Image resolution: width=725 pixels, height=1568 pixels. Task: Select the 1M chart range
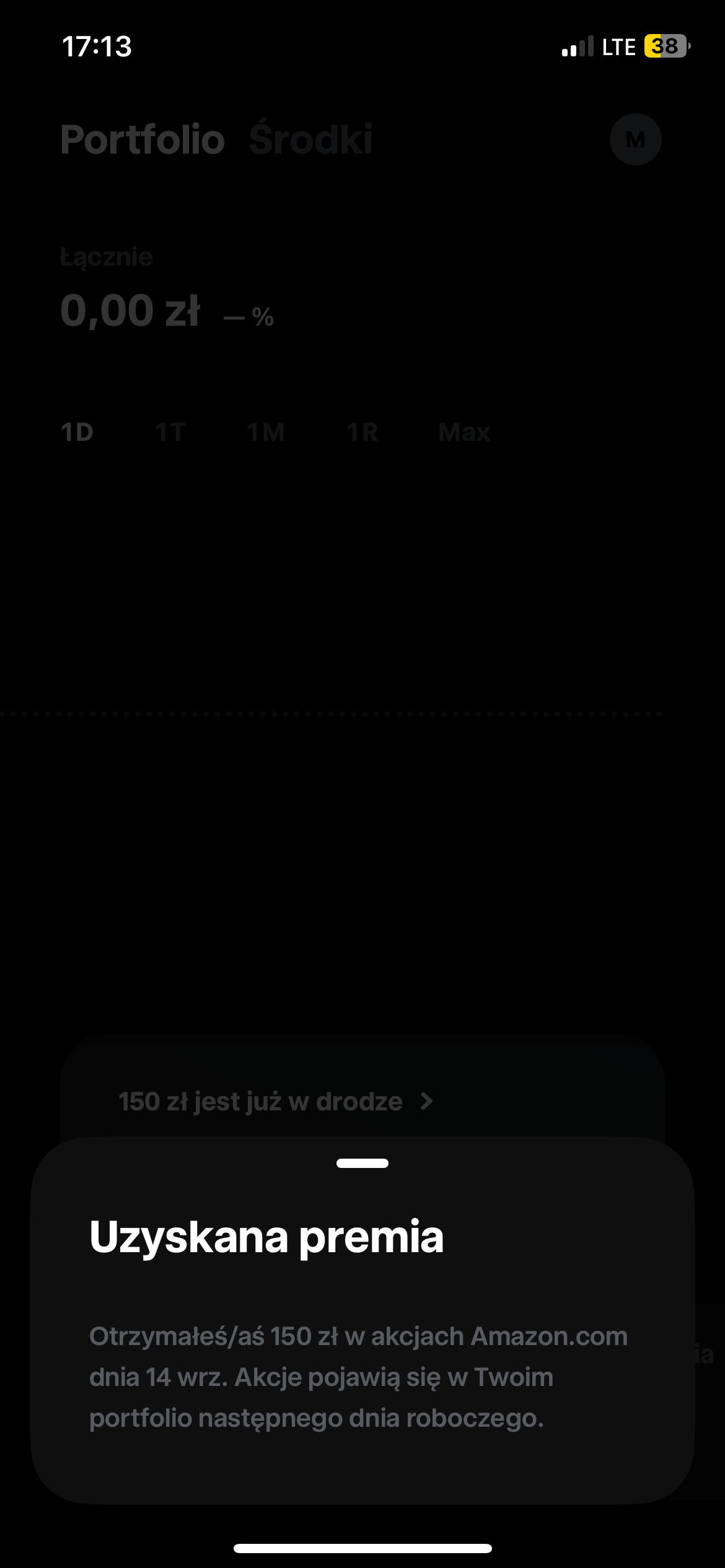click(266, 432)
